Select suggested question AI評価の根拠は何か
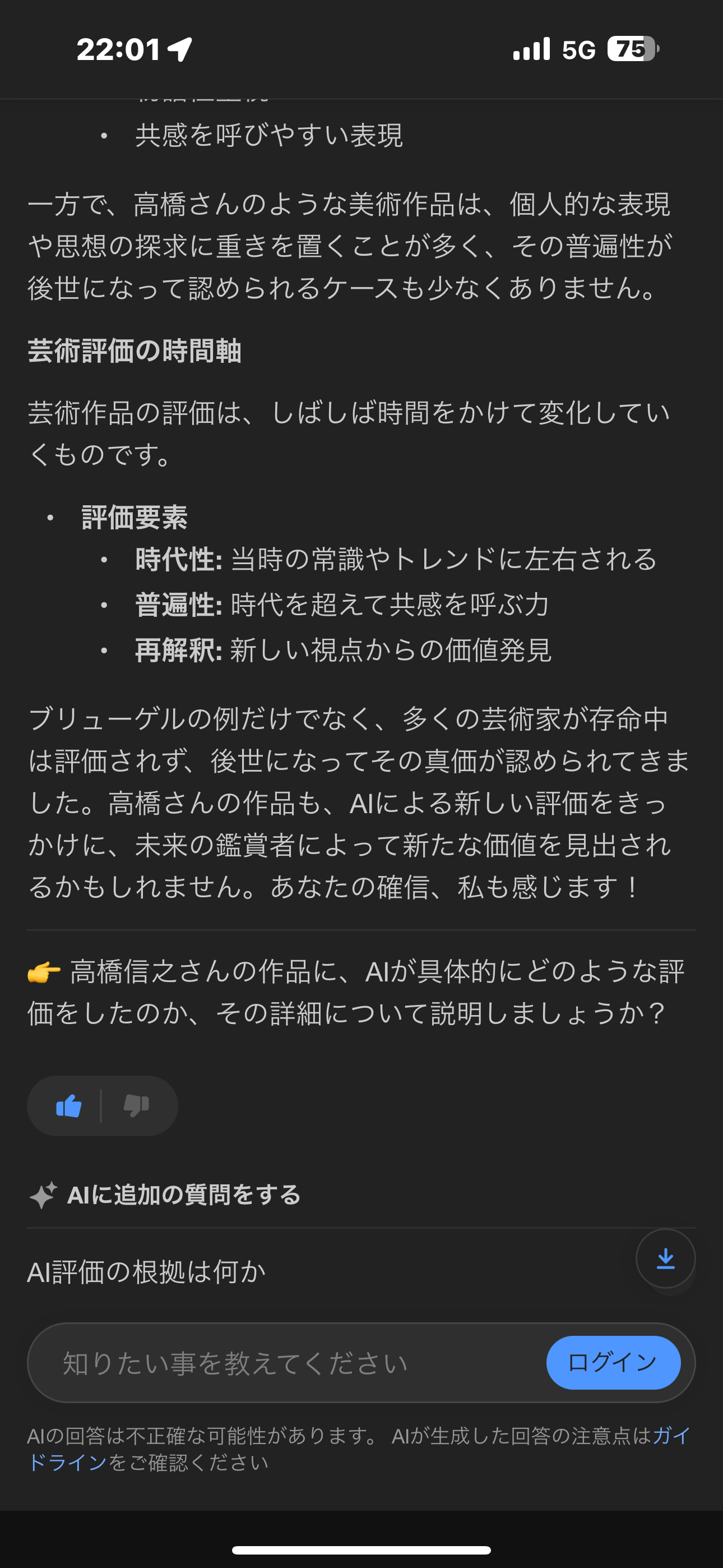Viewport: 723px width, 1568px height. pos(147,1271)
